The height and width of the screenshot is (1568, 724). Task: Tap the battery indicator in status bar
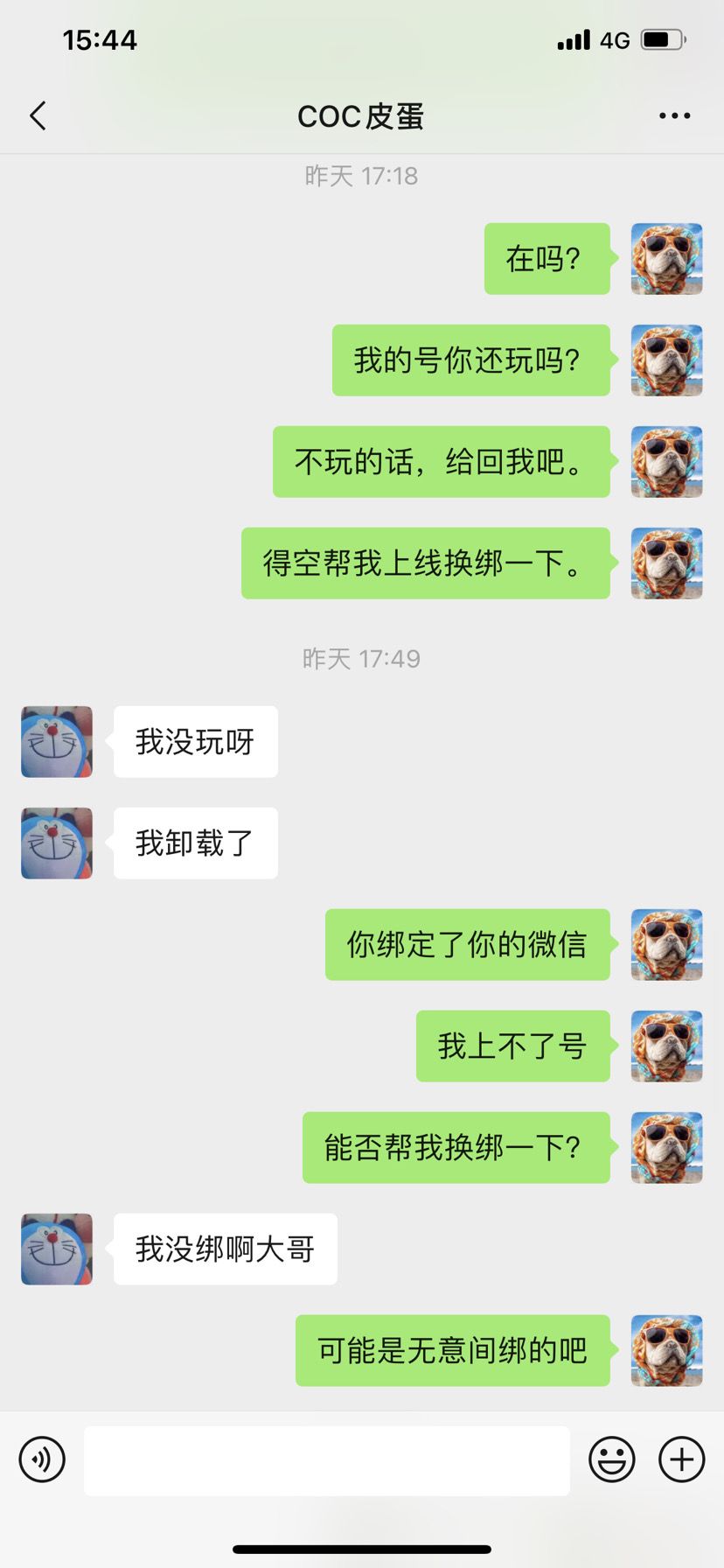coord(660,38)
